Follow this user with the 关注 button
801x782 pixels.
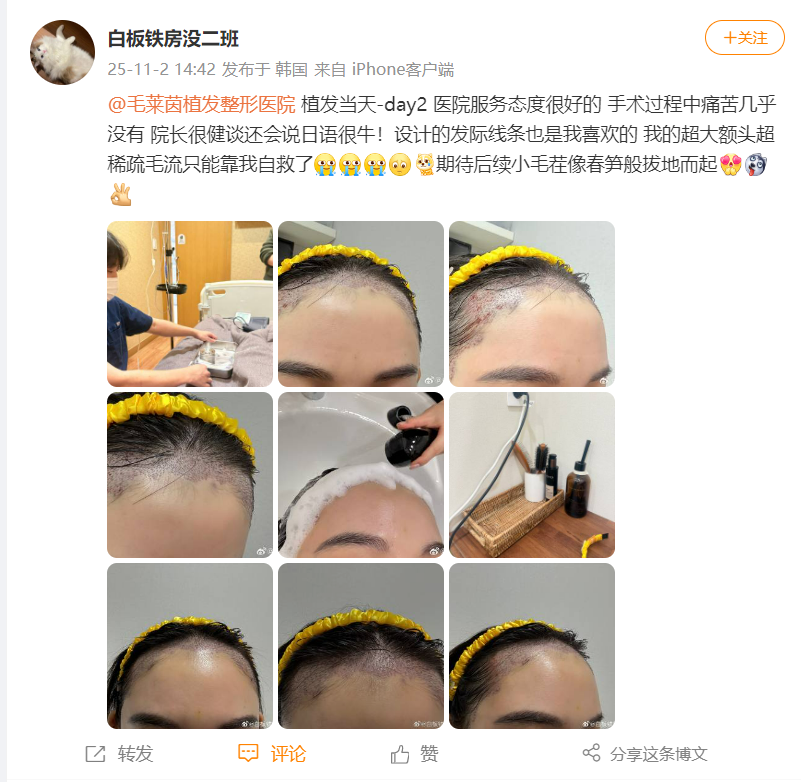click(x=745, y=38)
